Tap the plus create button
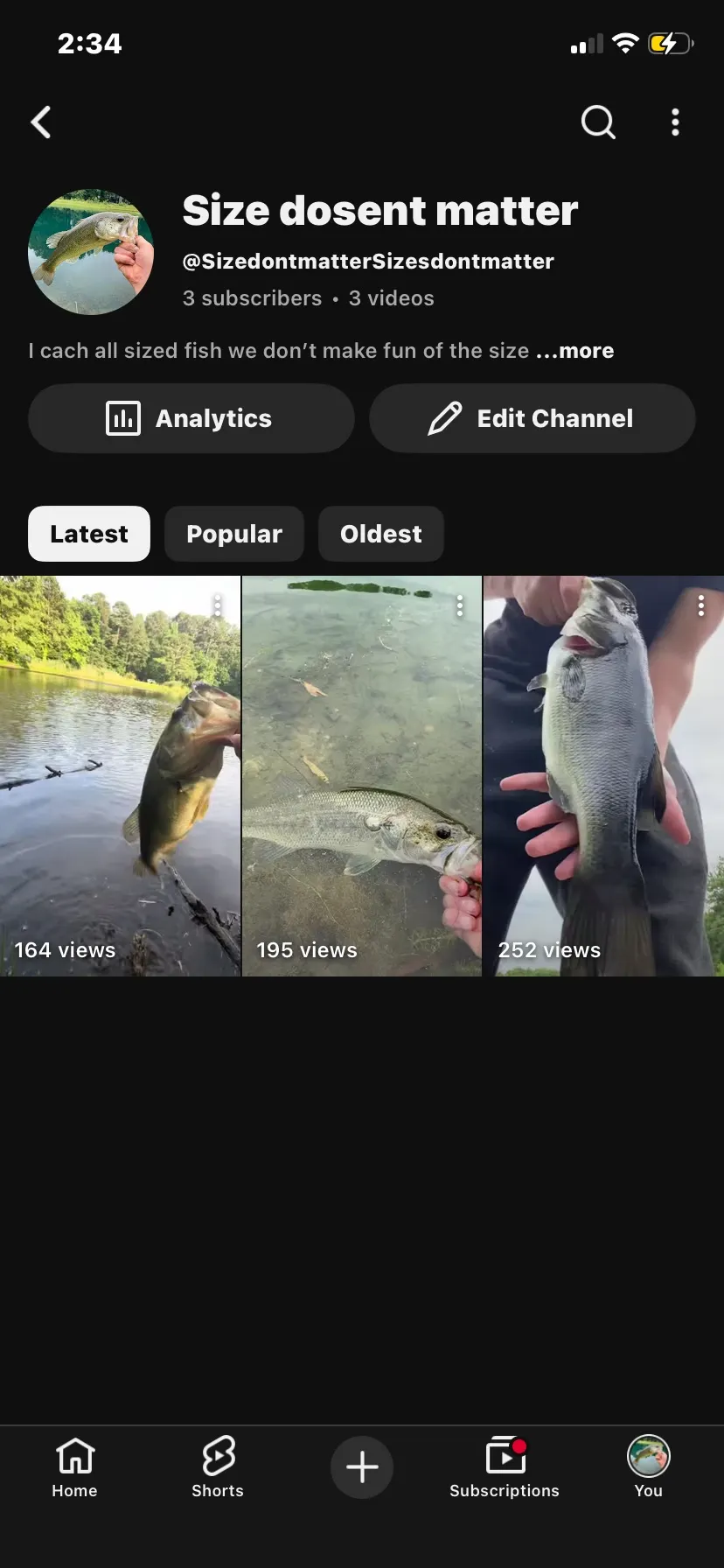 coord(362,1467)
